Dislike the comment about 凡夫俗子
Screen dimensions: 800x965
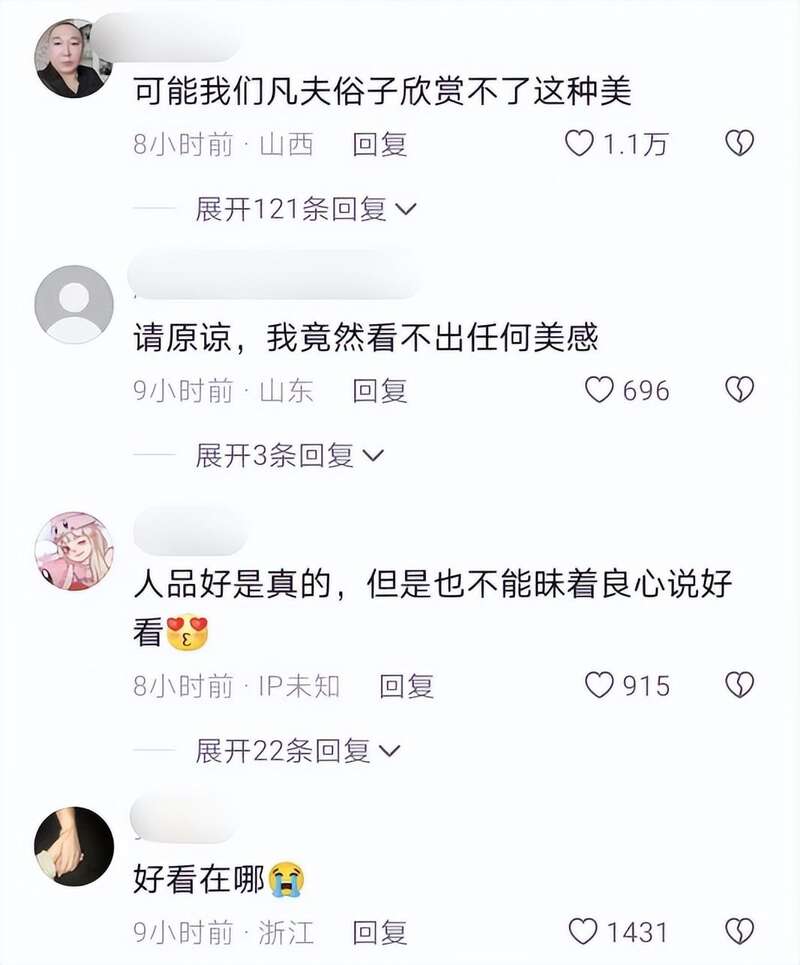[x=739, y=144]
